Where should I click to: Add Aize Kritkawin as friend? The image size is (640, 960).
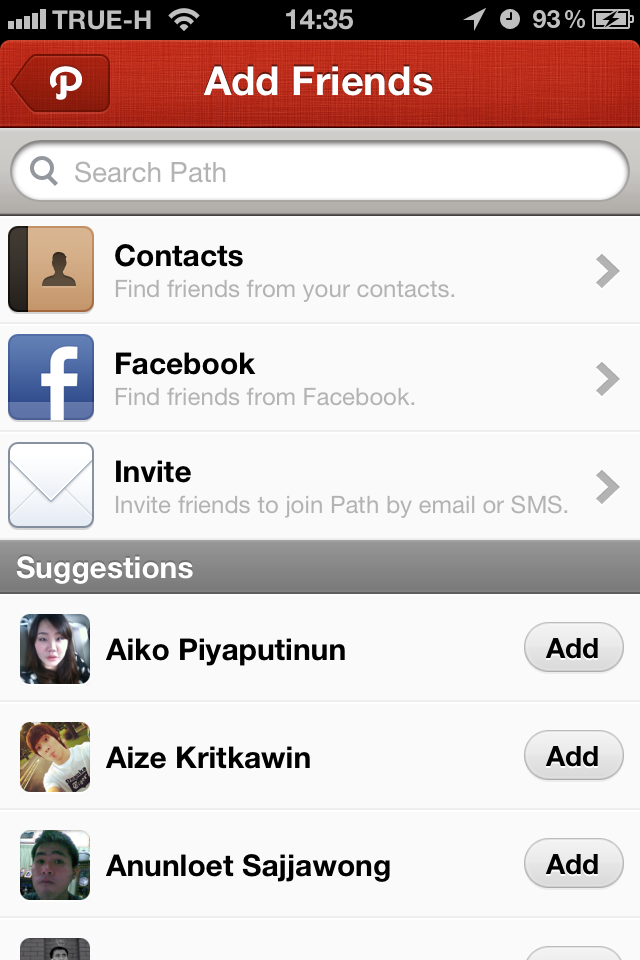click(x=573, y=757)
